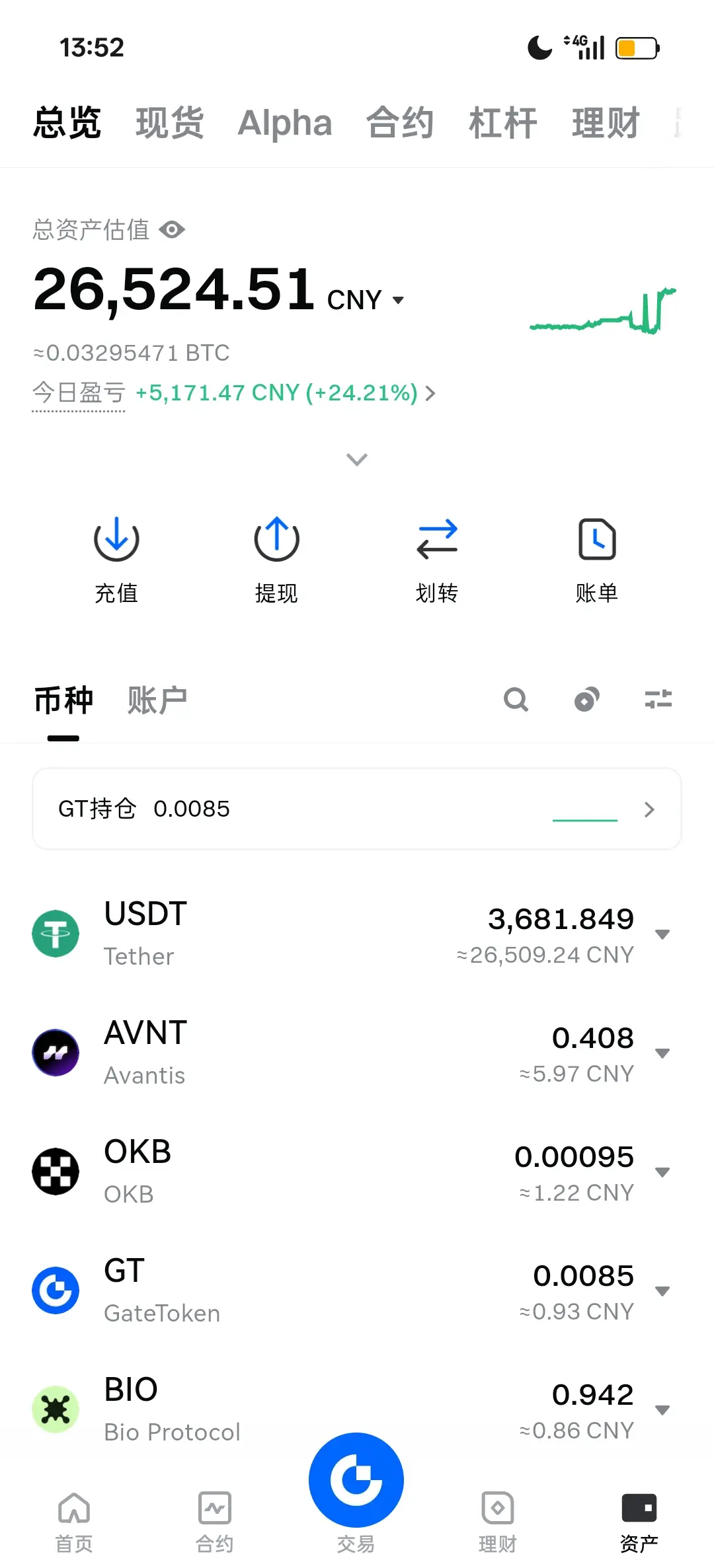Image resolution: width=714 pixels, height=1568 pixels.
Task: Hide total asset value with eye icon
Action: [x=172, y=230]
